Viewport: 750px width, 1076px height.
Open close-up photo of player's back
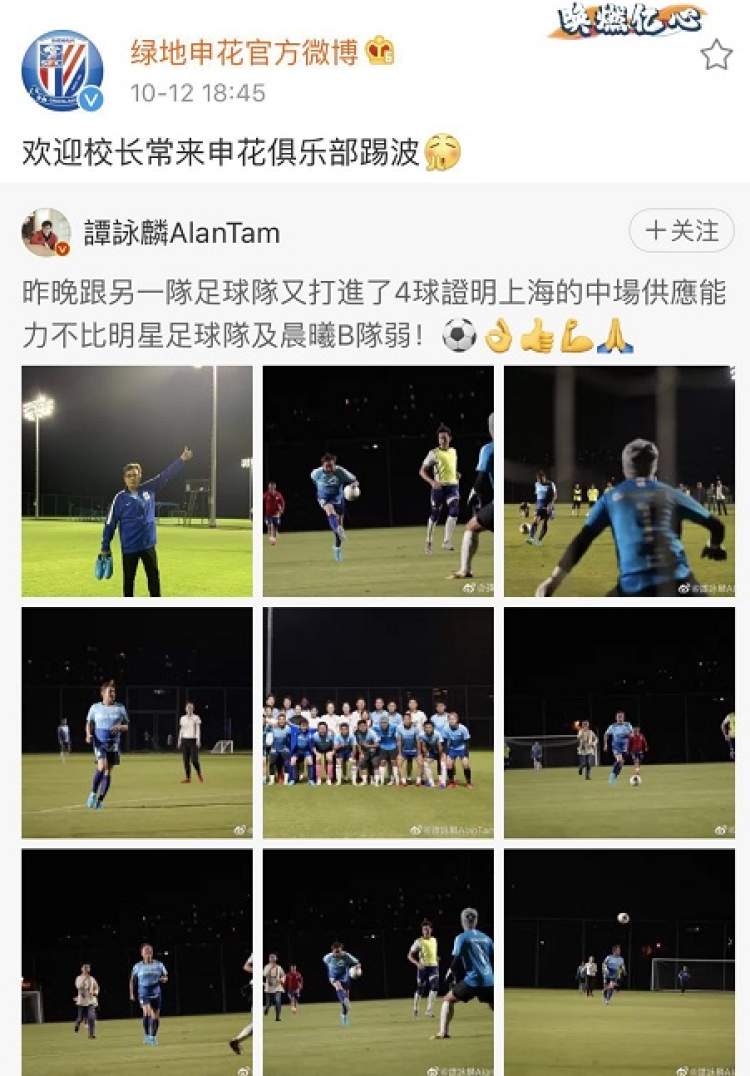619,481
